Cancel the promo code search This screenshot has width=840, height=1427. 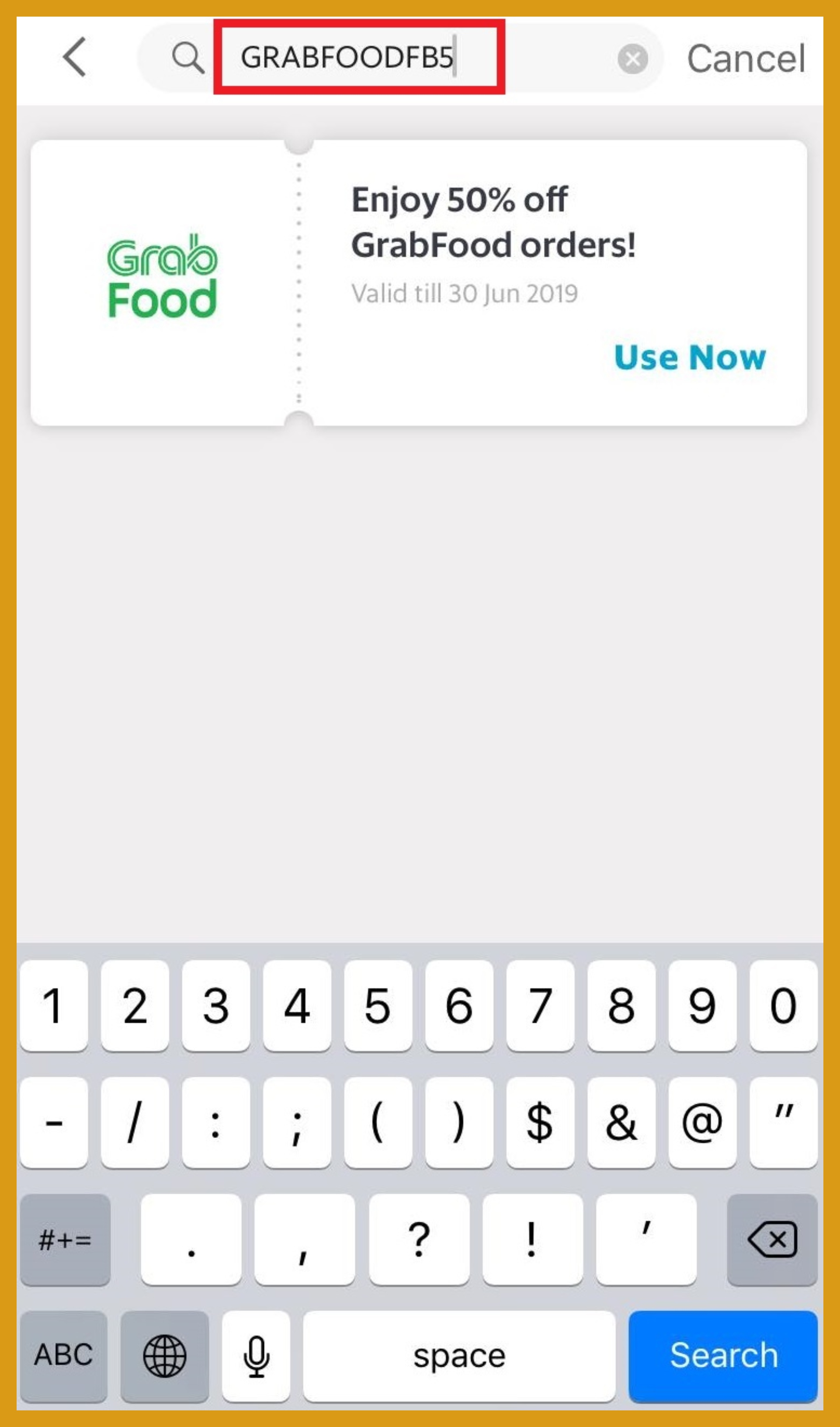[746, 59]
